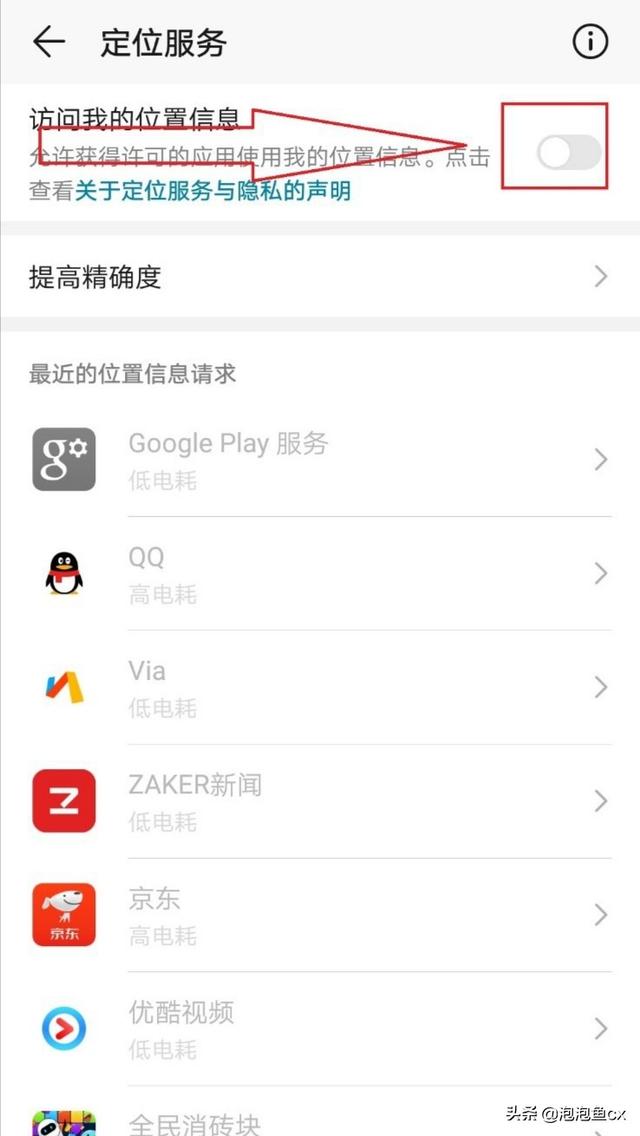The width and height of the screenshot is (640, 1136).
Task: Enable 访问我的位置信息 switch
Action: click(x=569, y=153)
